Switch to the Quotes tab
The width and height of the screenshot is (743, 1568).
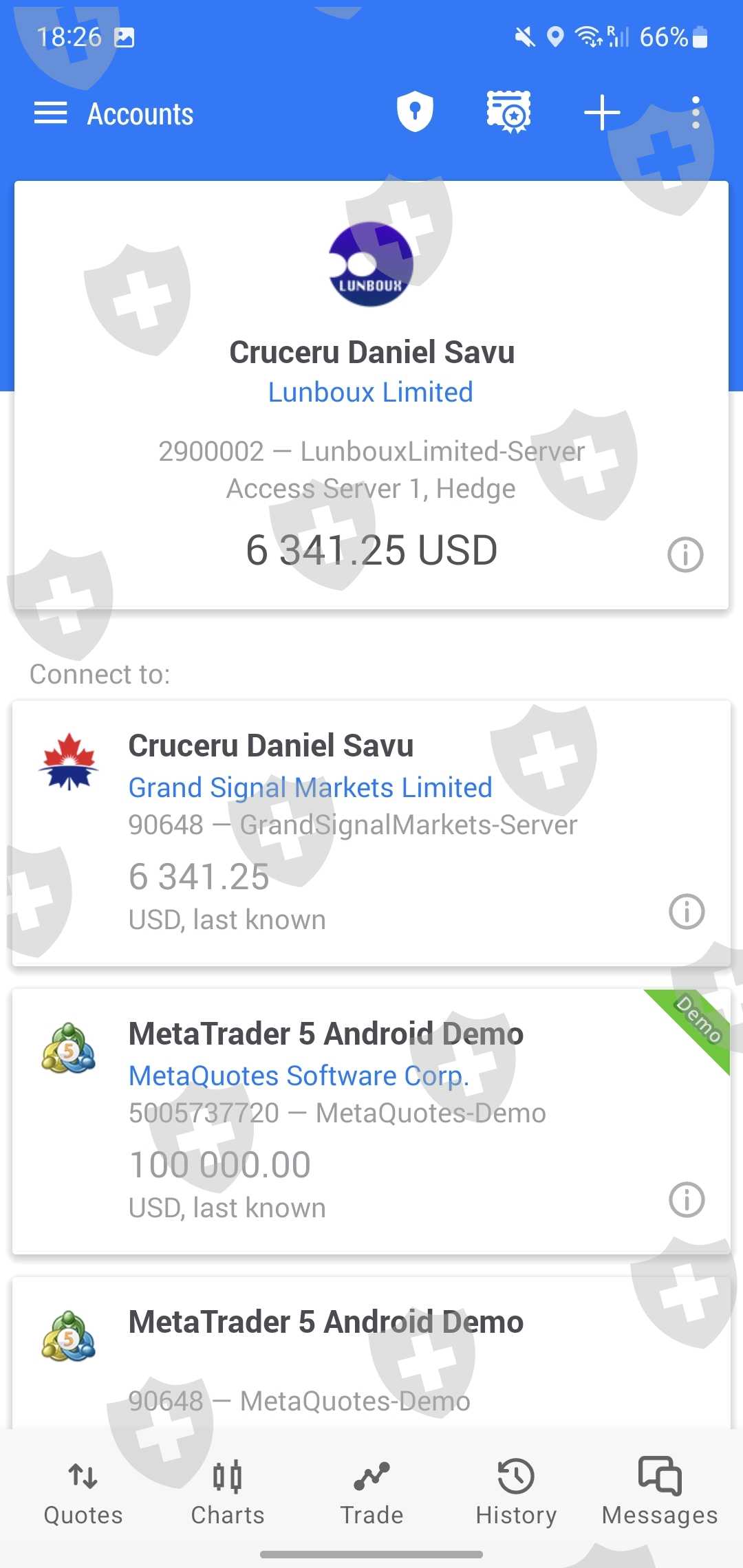[x=83, y=1492]
